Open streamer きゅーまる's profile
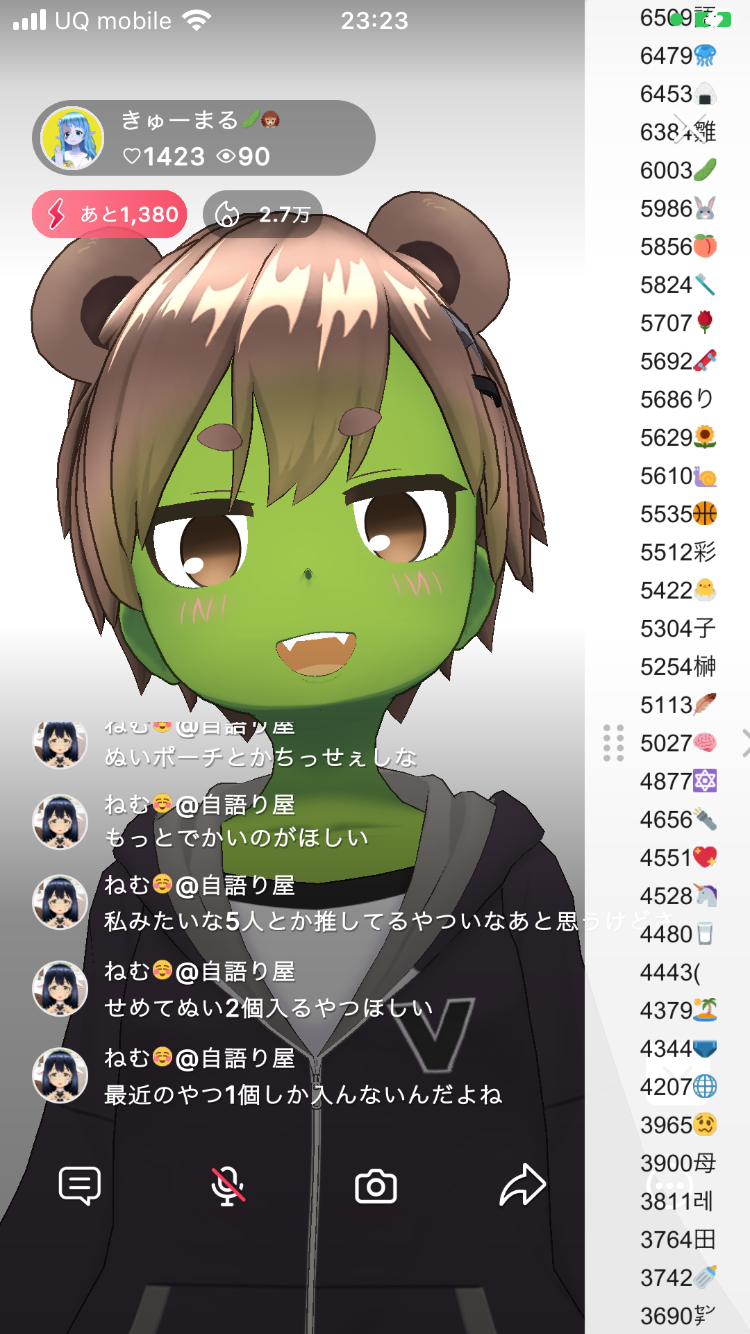The width and height of the screenshot is (750, 1334). (x=72, y=138)
